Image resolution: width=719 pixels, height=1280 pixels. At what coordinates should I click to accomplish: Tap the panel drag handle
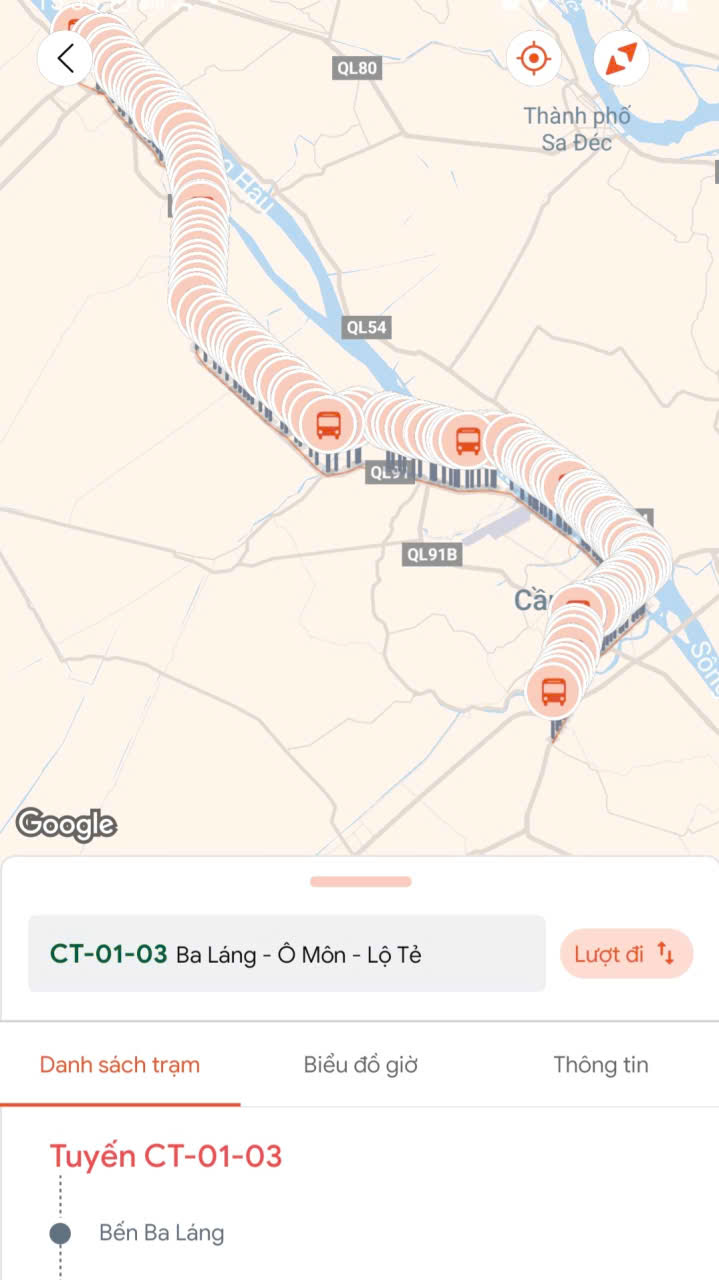[x=360, y=881]
